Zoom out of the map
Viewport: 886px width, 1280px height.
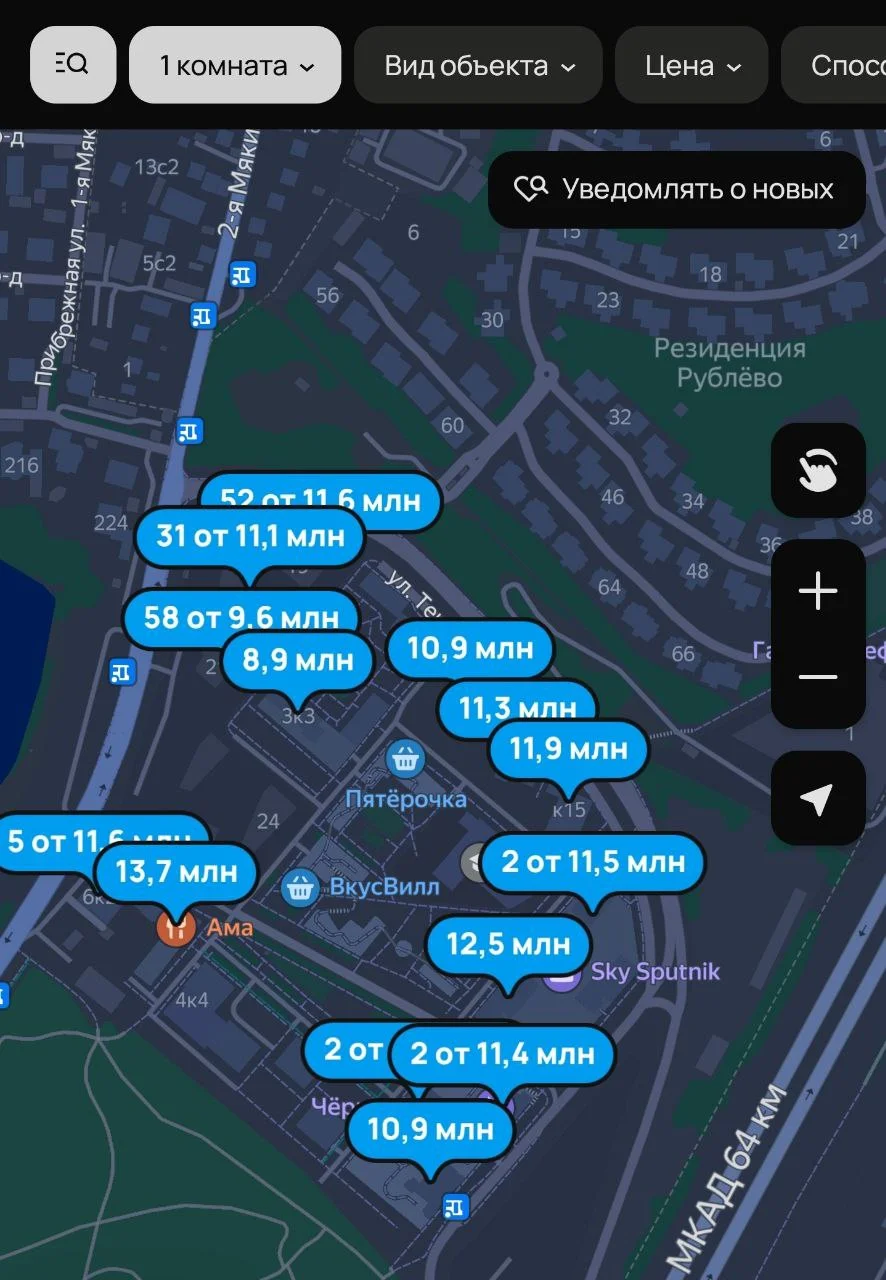817,677
